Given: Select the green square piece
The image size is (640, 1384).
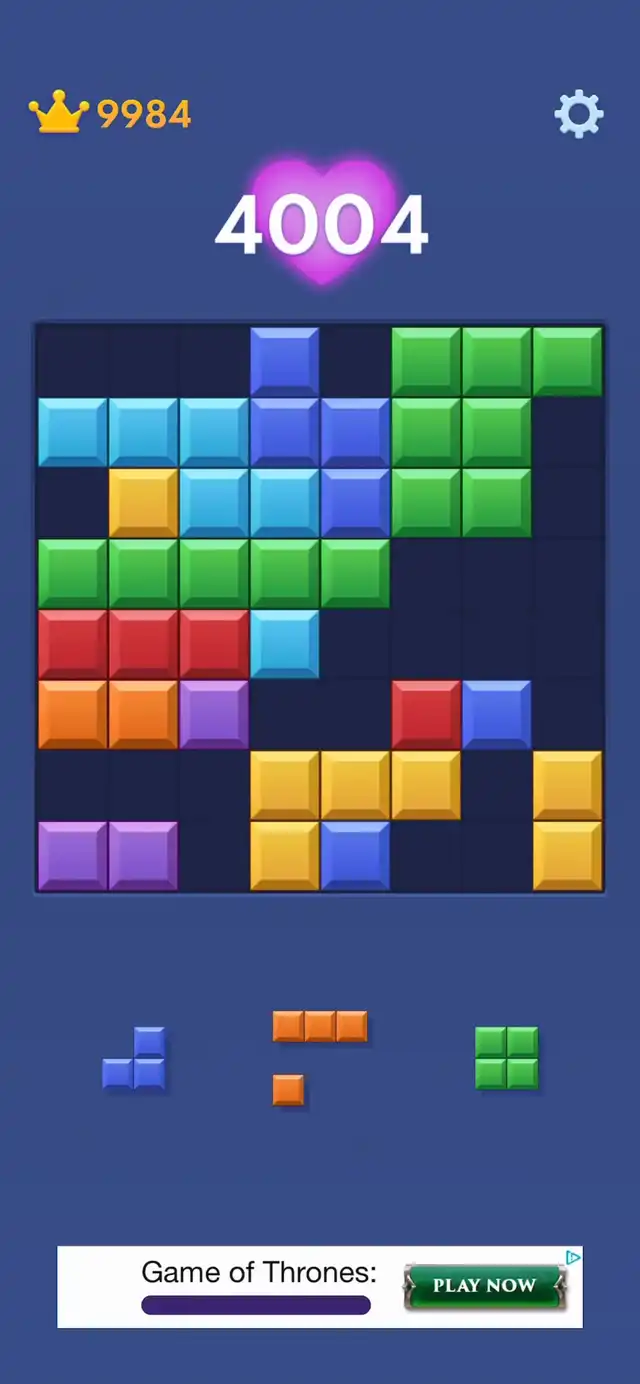Looking at the screenshot, I should (x=507, y=1058).
